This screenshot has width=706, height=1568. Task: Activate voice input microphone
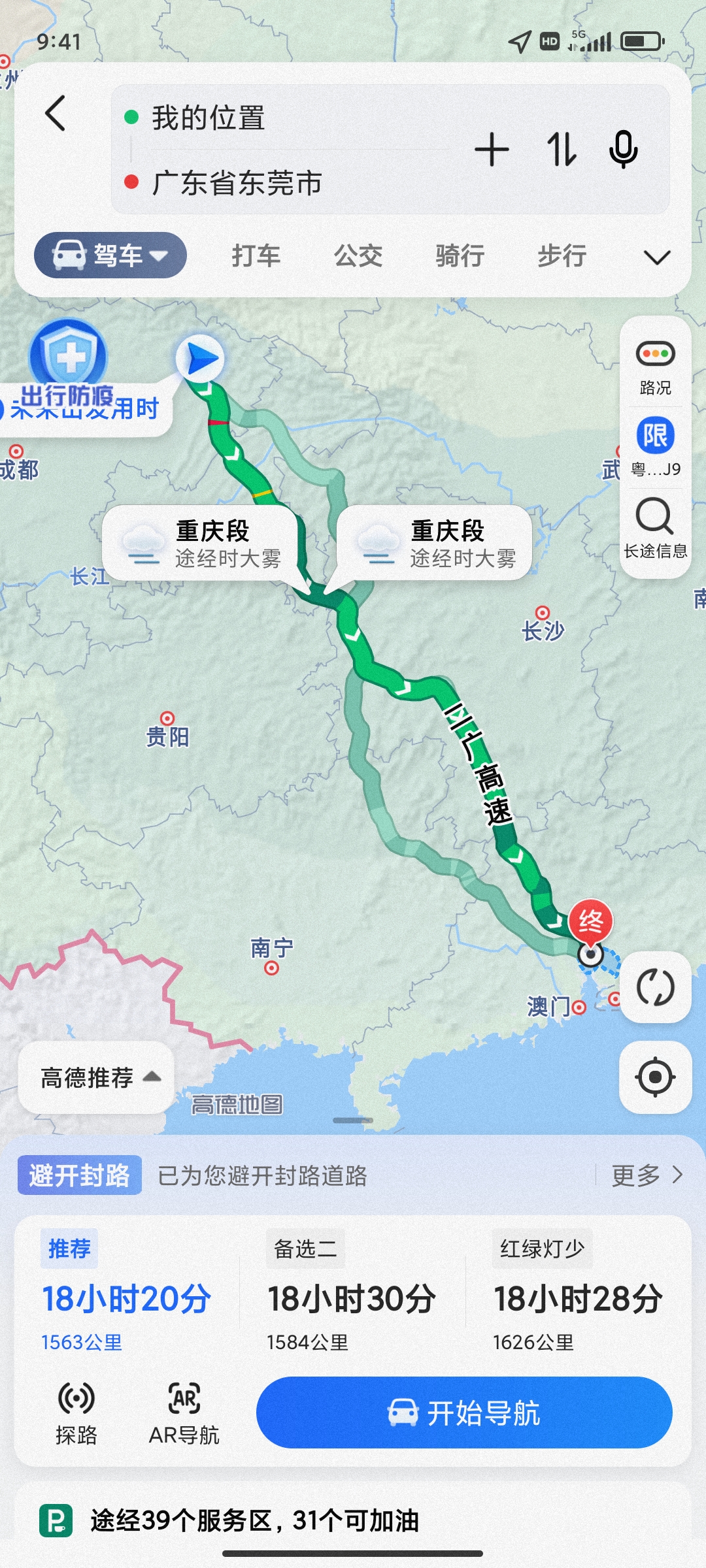(623, 150)
